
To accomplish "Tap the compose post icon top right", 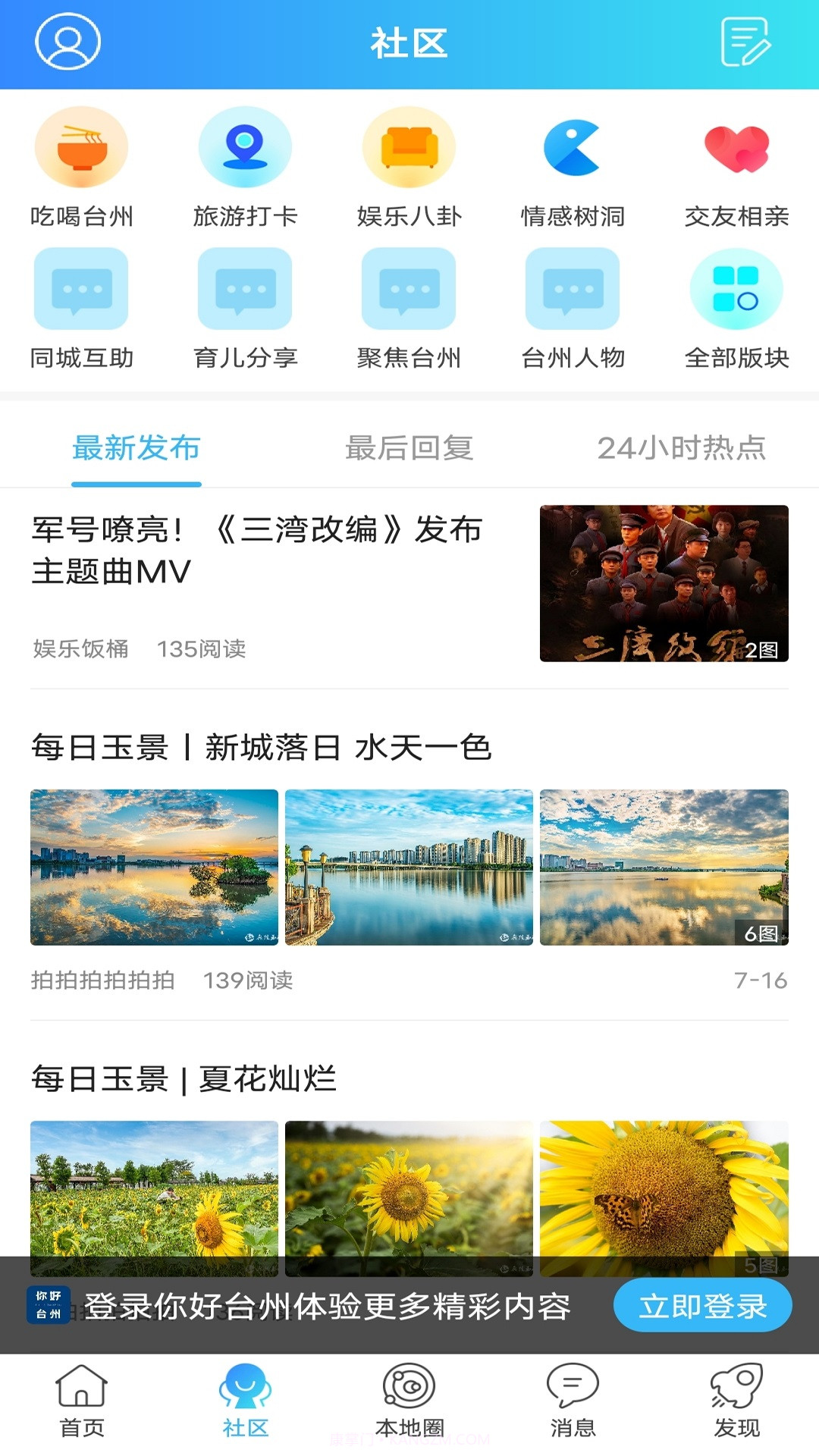I will click(x=747, y=42).
